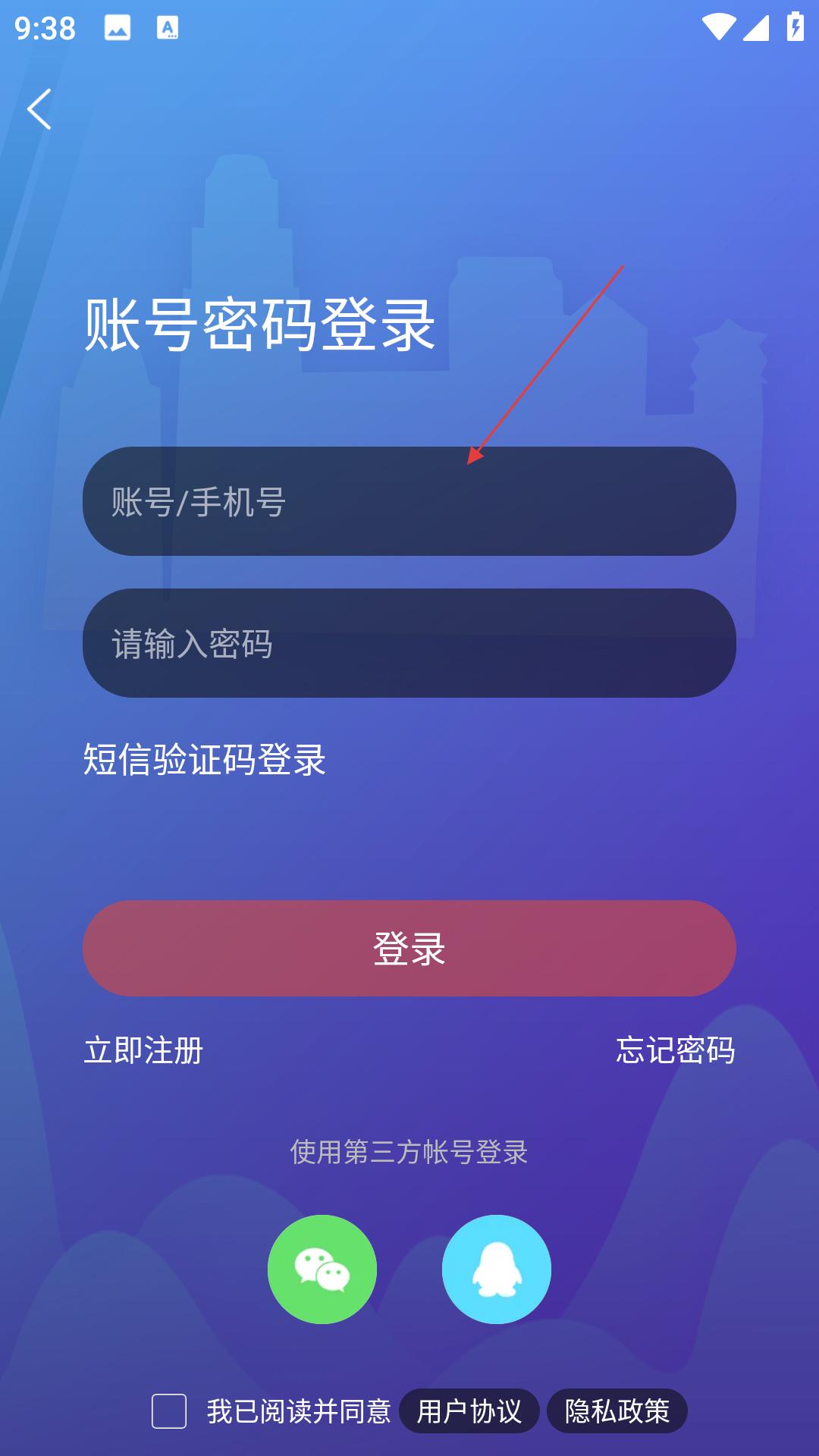Log in with the WeChat icon

(x=322, y=1269)
